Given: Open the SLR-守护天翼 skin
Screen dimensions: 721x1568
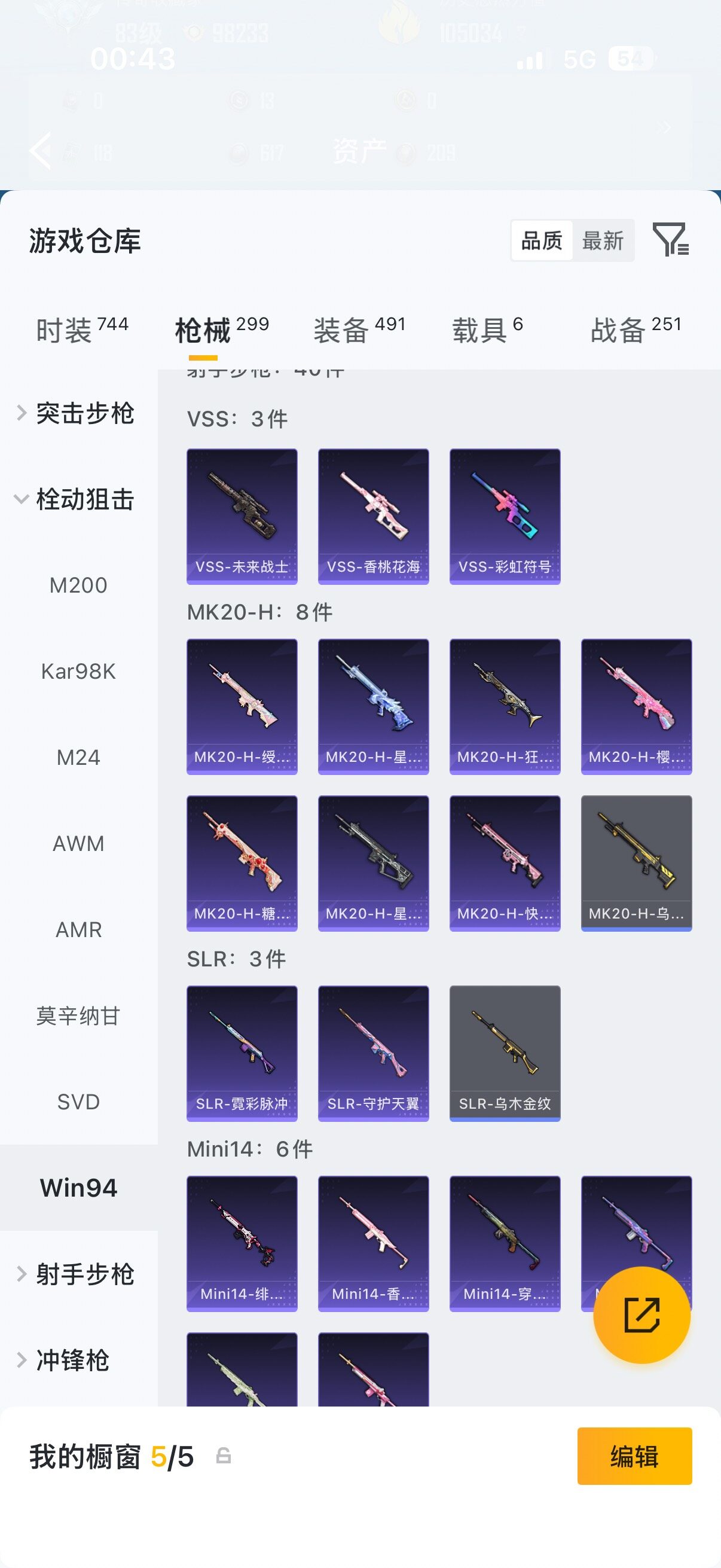Looking at the screenshot, I should (x=374, y=1053).
